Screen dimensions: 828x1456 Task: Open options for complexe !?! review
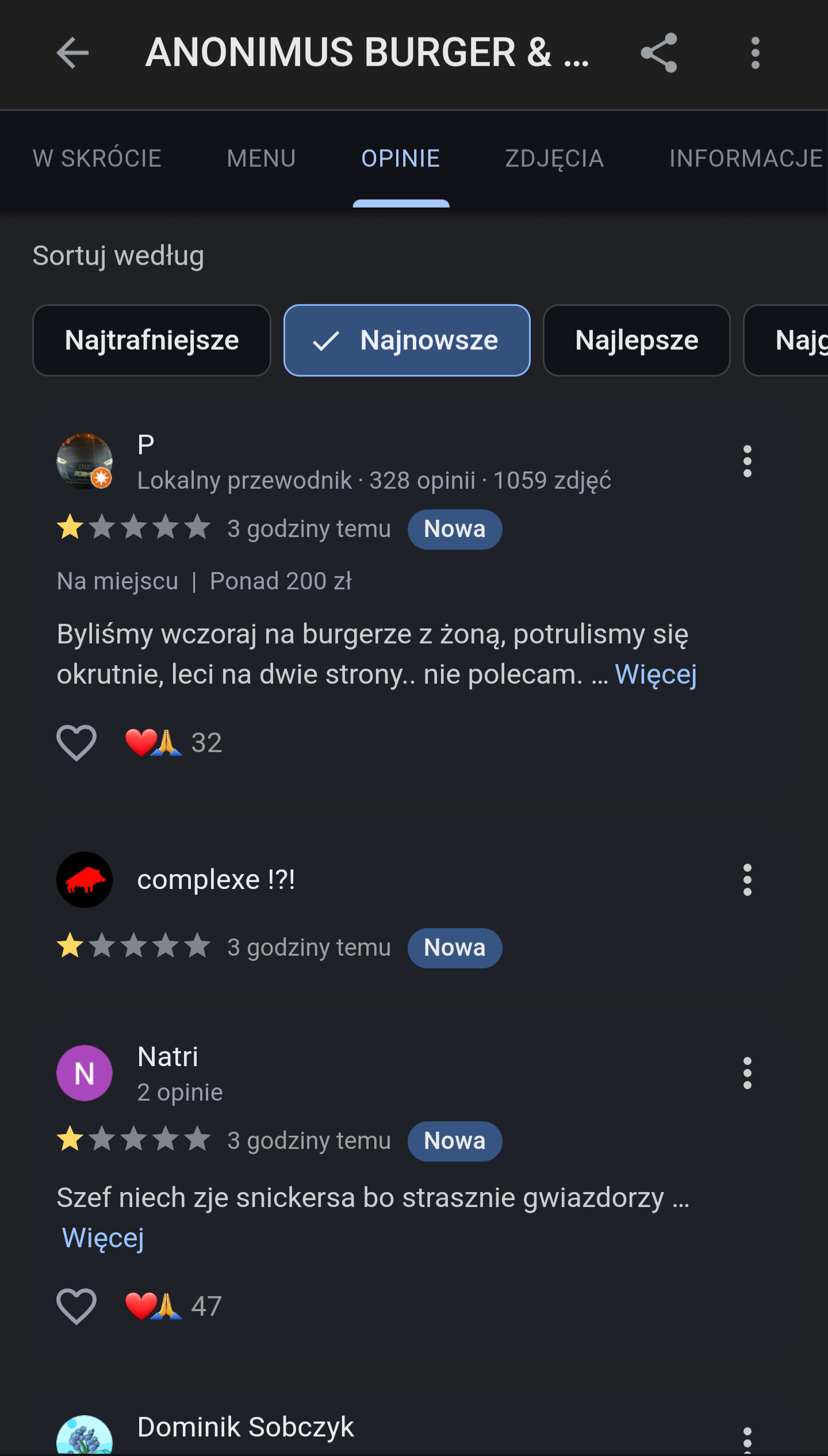pyautogui.click(x=747, y=880)
